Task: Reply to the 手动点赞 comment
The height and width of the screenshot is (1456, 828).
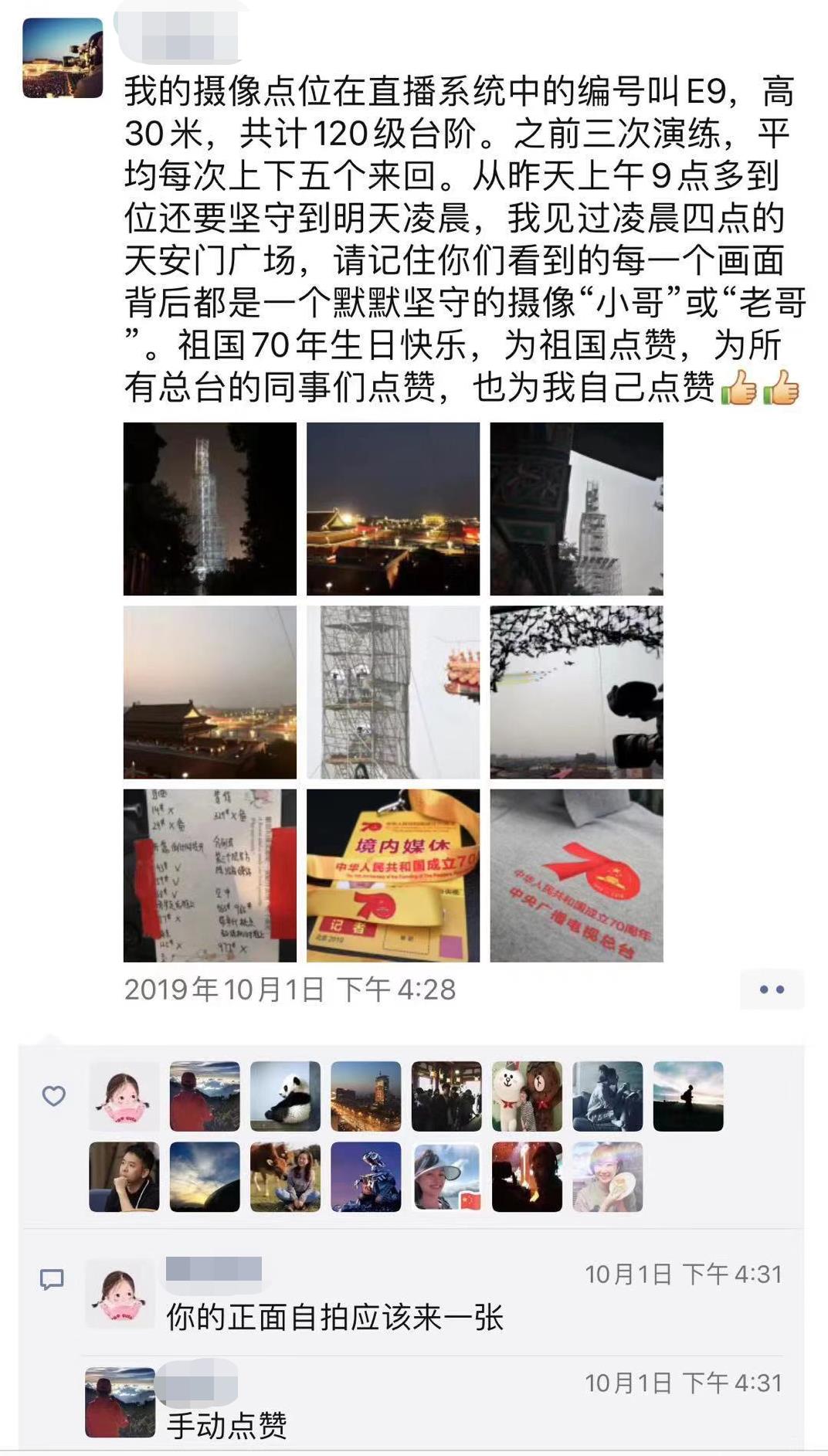Action: pyautogui.click(x=227, y=1425)
